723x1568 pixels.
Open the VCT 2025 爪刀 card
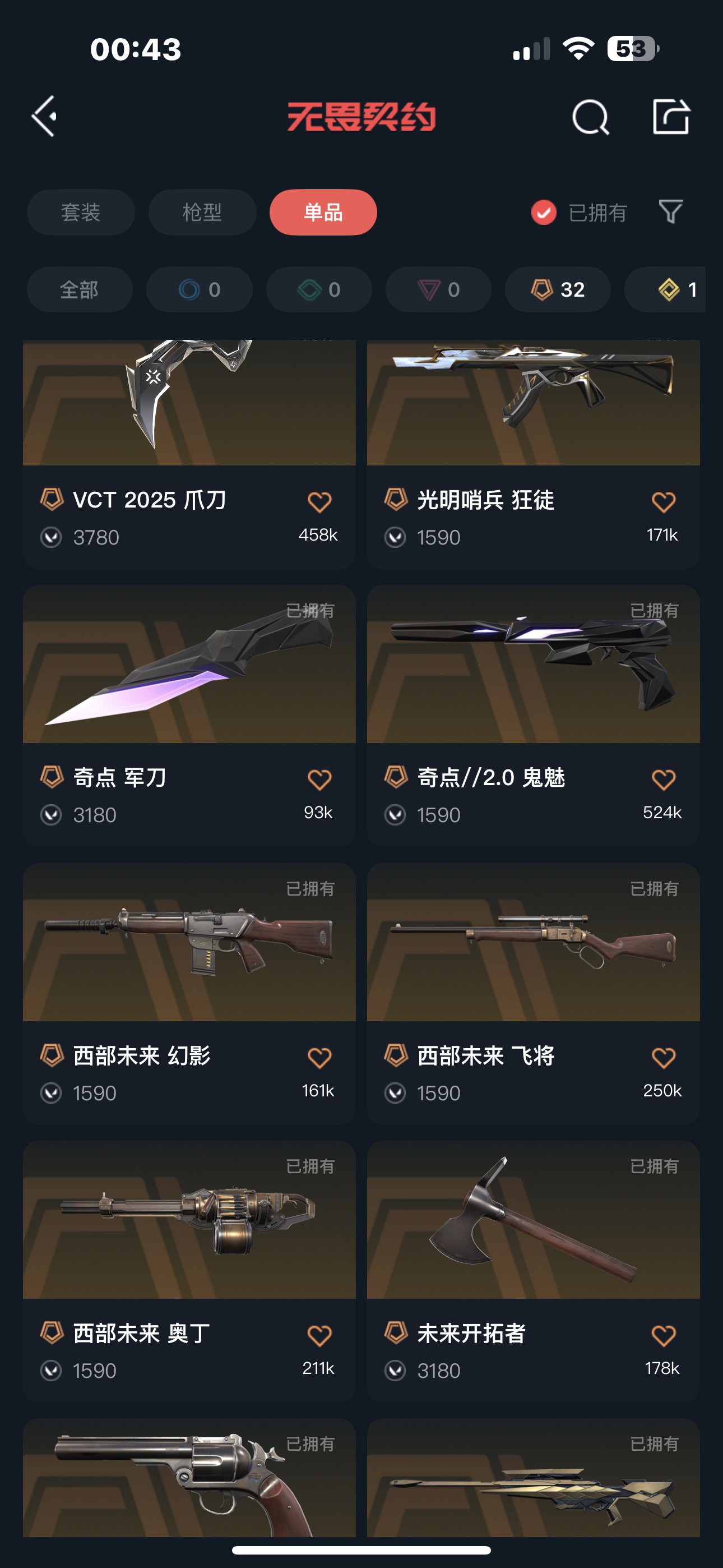189,454
